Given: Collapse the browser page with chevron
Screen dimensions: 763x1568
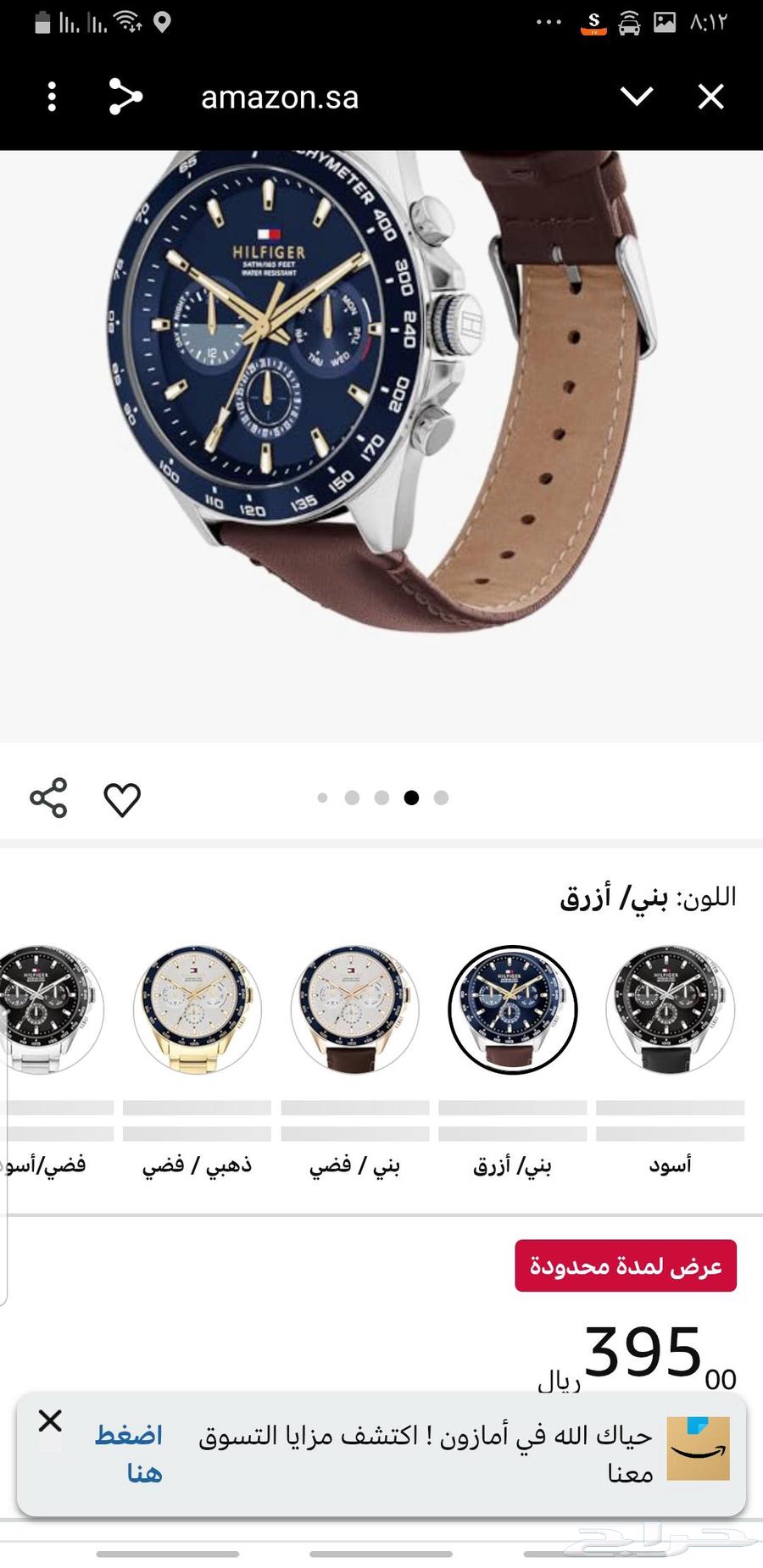Looking at the screenshot, I should 637,97.
